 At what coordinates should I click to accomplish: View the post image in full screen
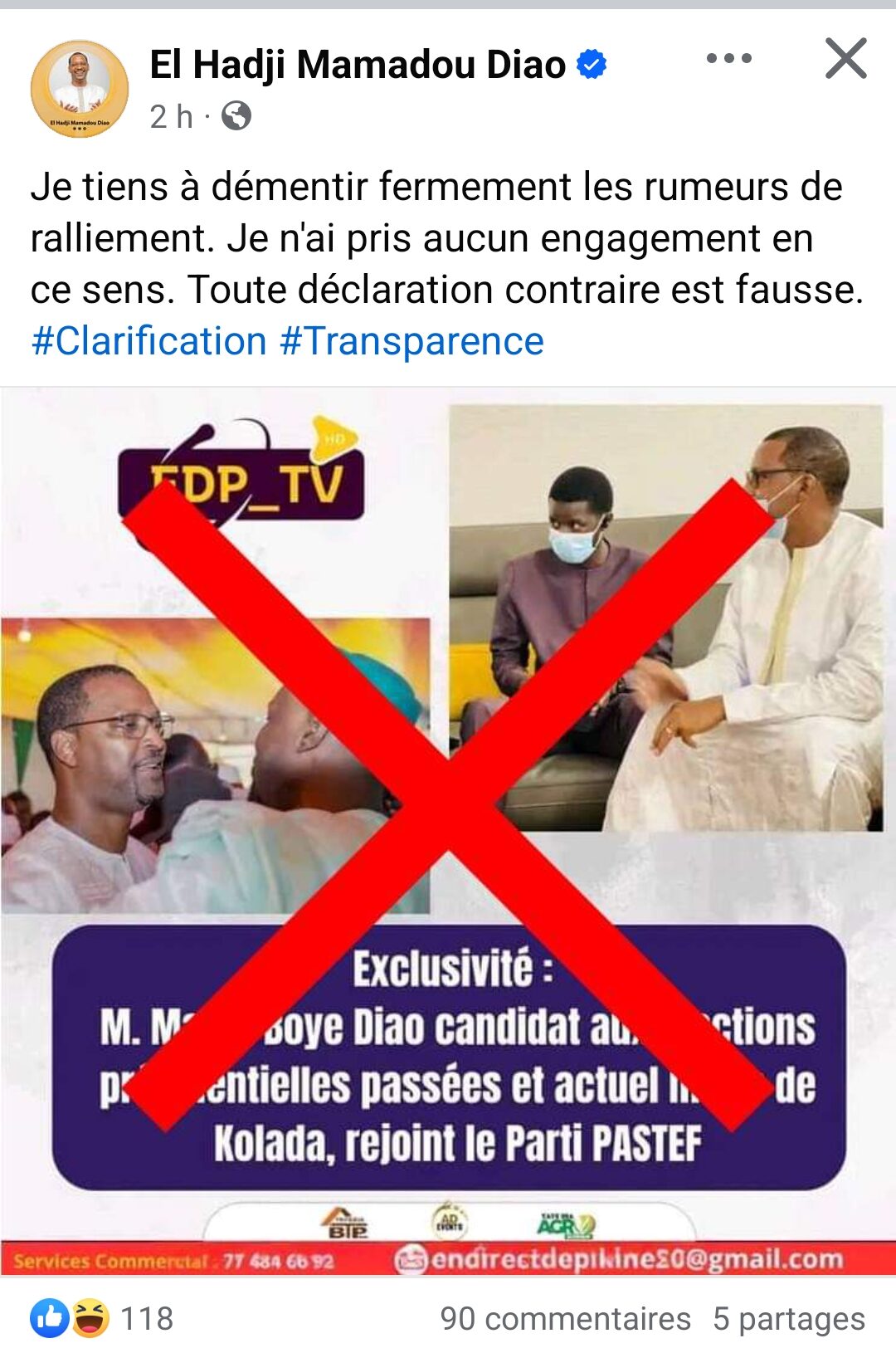[448, 830]
